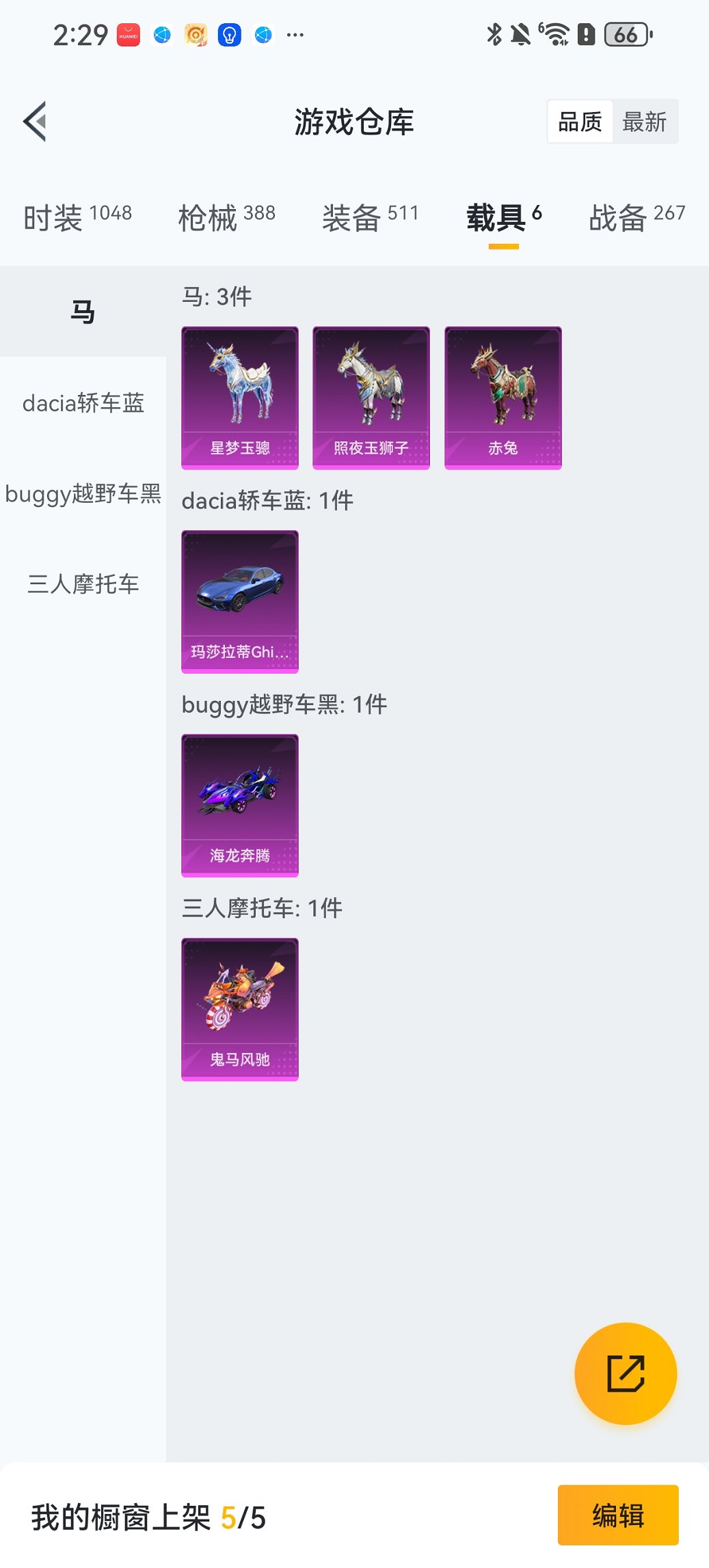Viewport: 709px width, 1568px height.
Task: Tap the lightbulb notification icon in status bar
Action: click(x=229, y=34)
